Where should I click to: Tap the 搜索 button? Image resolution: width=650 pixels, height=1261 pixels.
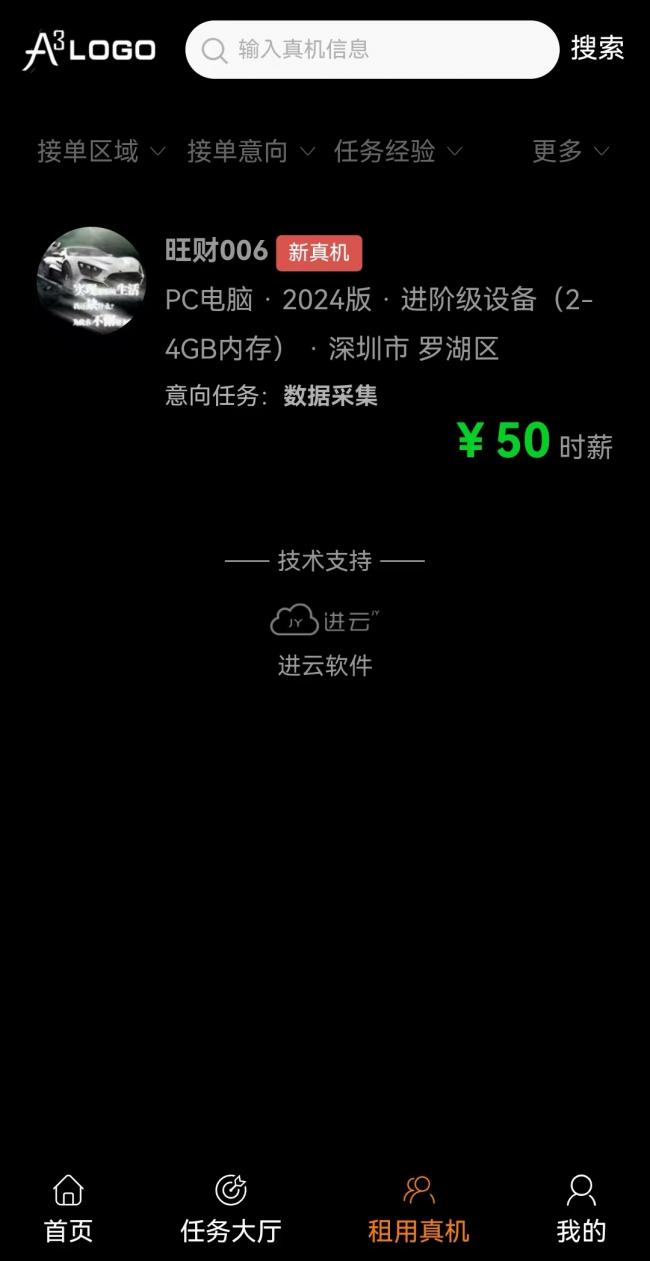(597, 48)
